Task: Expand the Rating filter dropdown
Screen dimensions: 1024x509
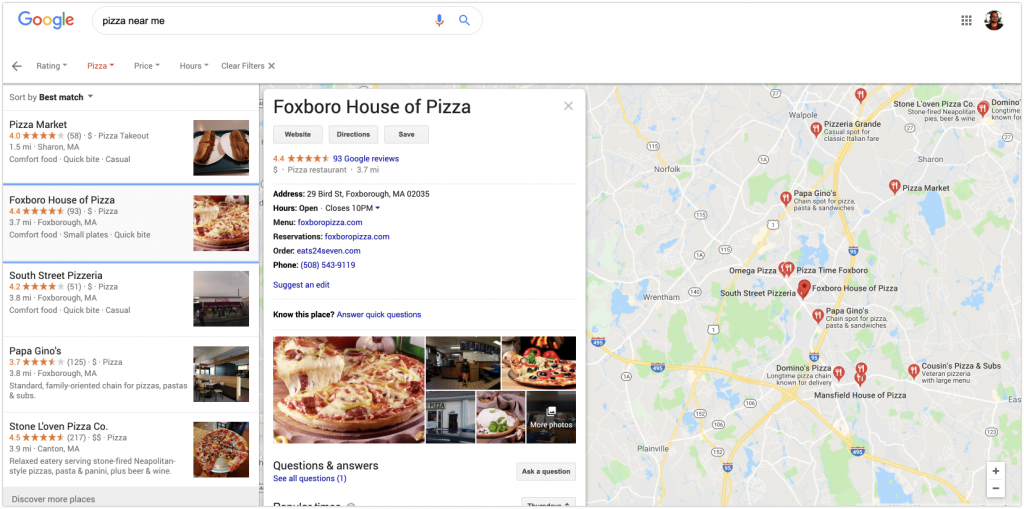Action: 52,66
